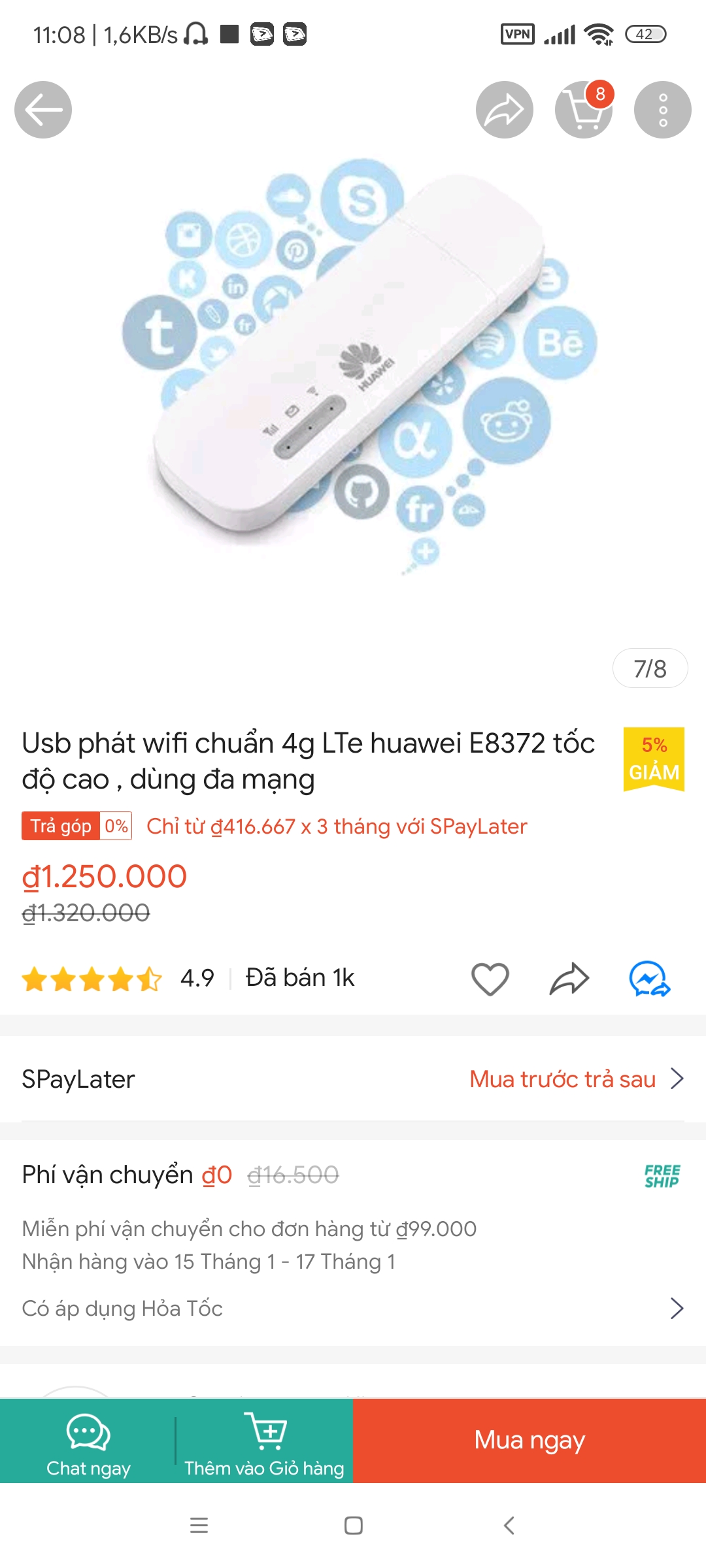
Task: Share product from the top bar
Action: (504, 110)
